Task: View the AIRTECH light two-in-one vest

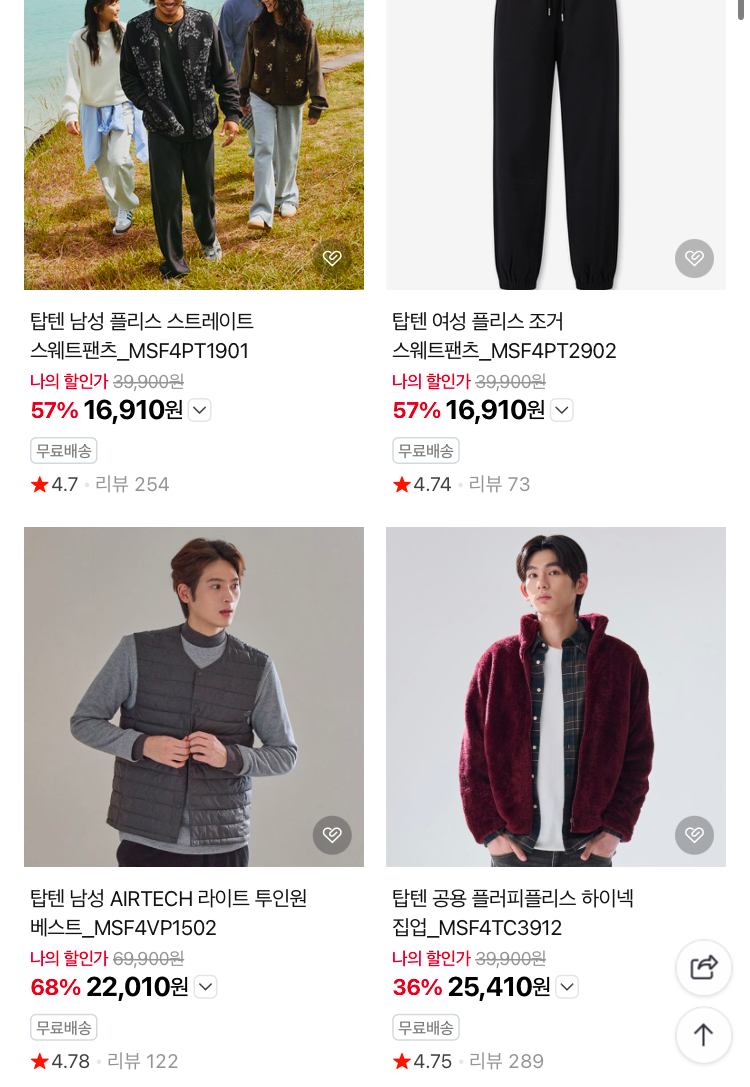Action: (x=168, y=913)
